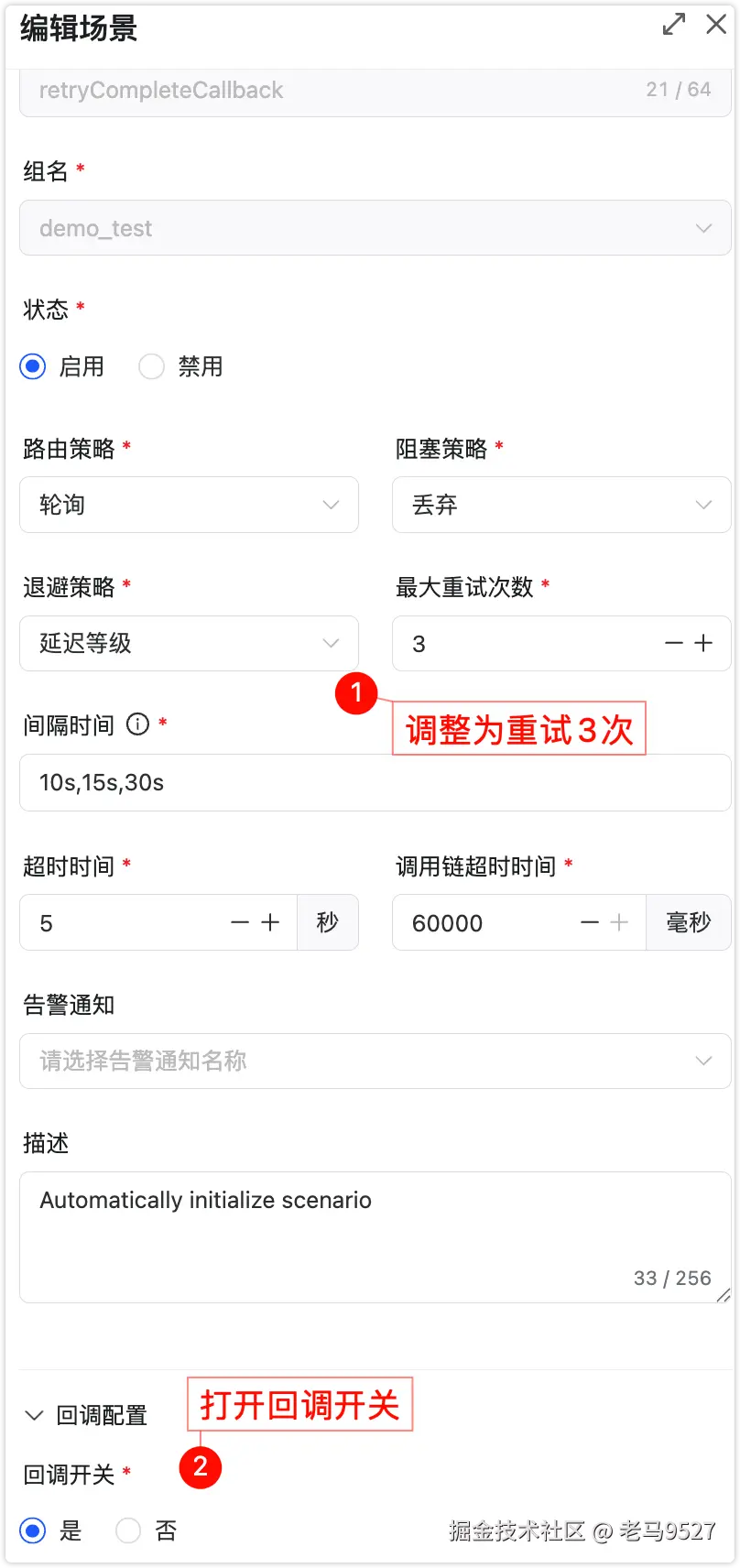Open the 退避策略 dropdown showing 延迟等级
Image resolution: width=740 pixels, height=1568 pixels.
pyautogui.click(x=189, y=644)
